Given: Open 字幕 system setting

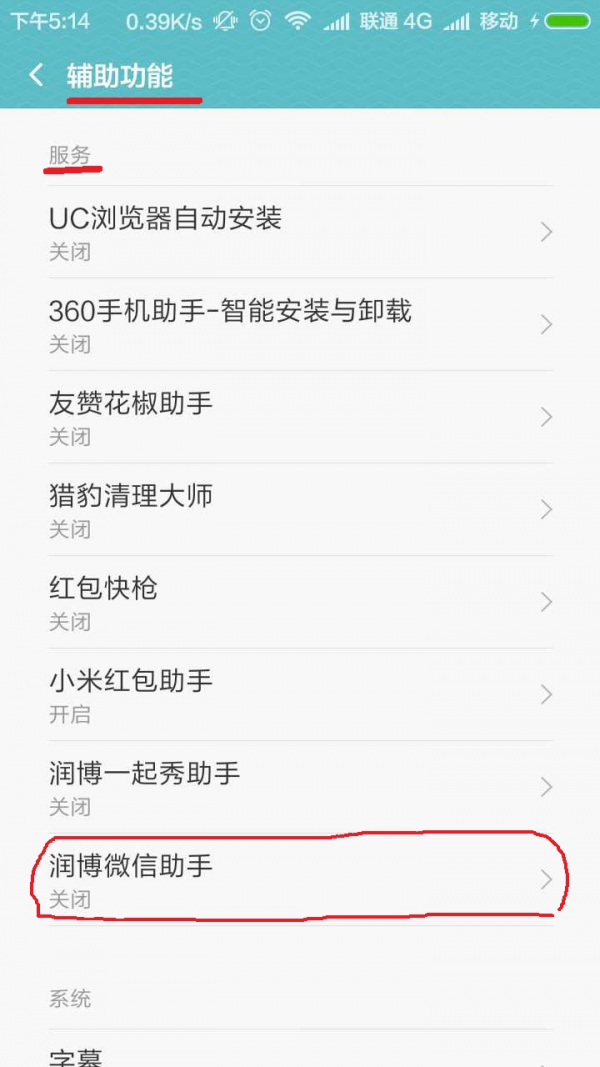Looking at the screenshot, I should point(300,1055).
